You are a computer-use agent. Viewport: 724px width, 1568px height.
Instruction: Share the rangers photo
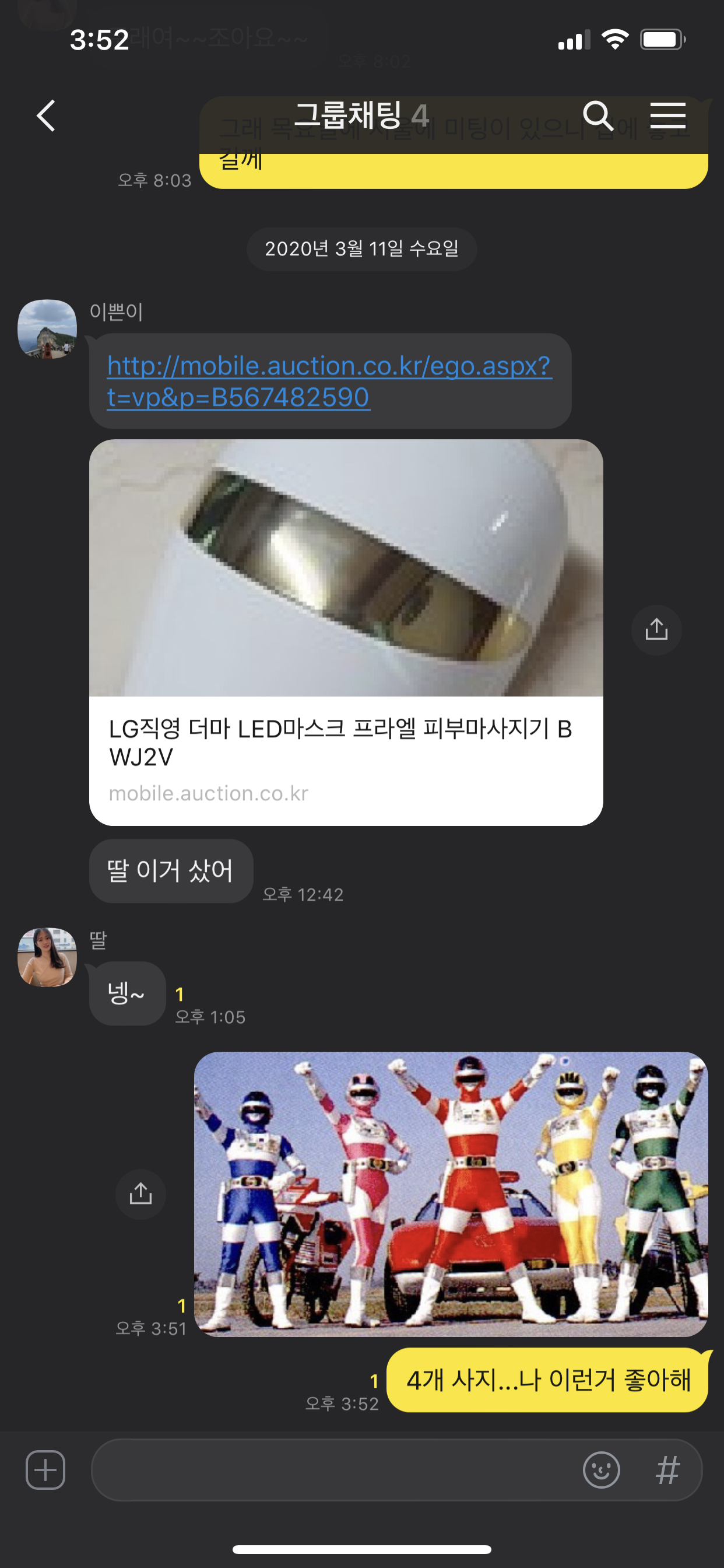click(x=140, y=1193)
